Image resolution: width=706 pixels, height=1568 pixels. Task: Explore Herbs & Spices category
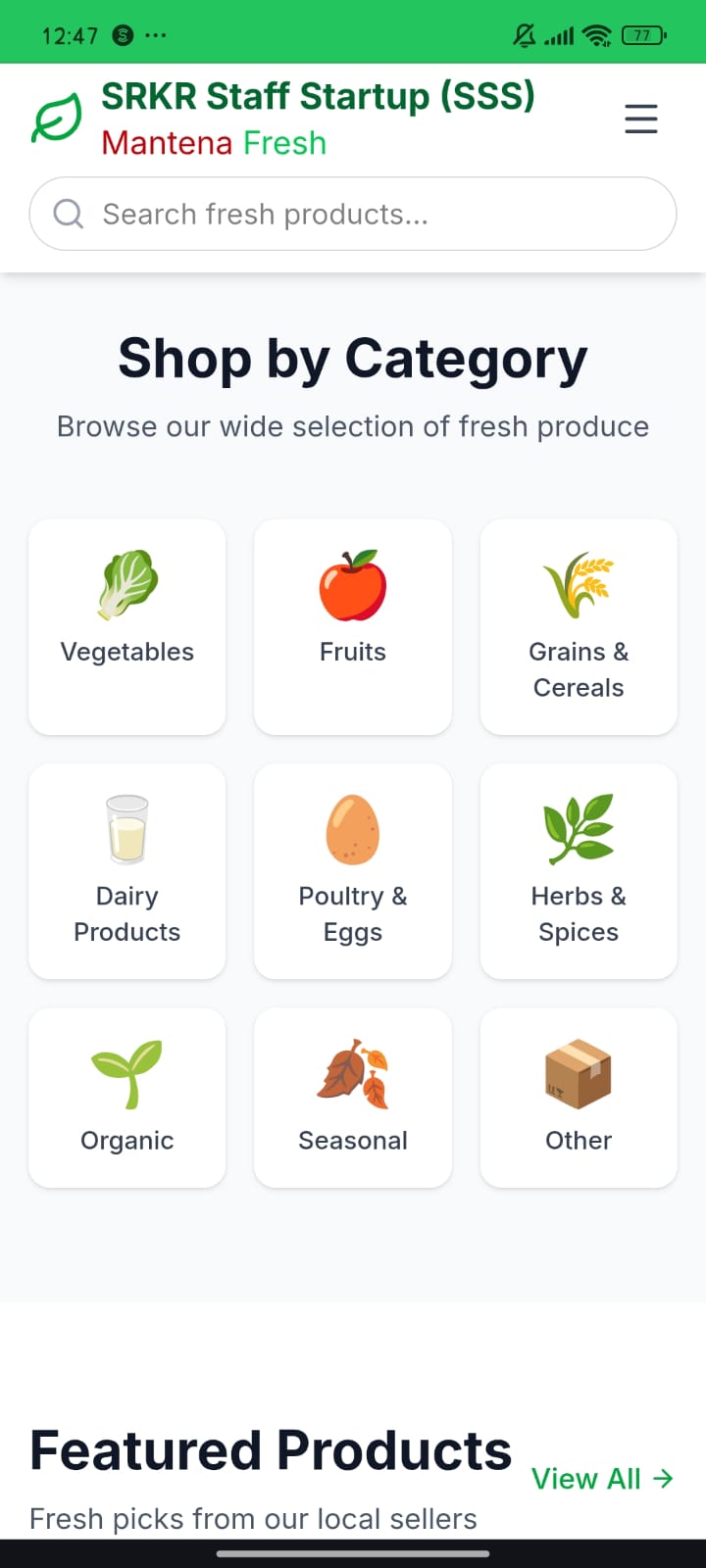[x=579, y=870]
